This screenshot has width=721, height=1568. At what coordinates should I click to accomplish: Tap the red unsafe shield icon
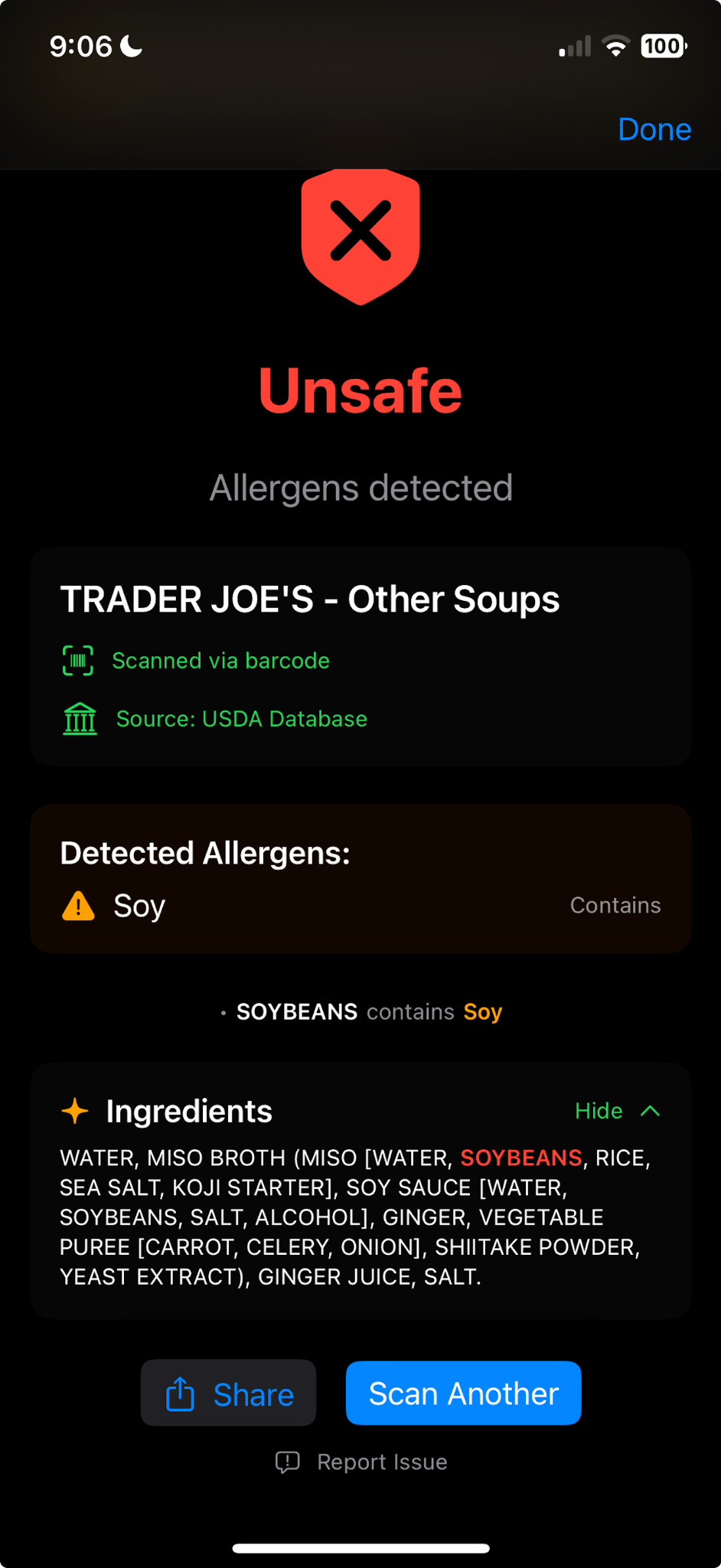360,236
